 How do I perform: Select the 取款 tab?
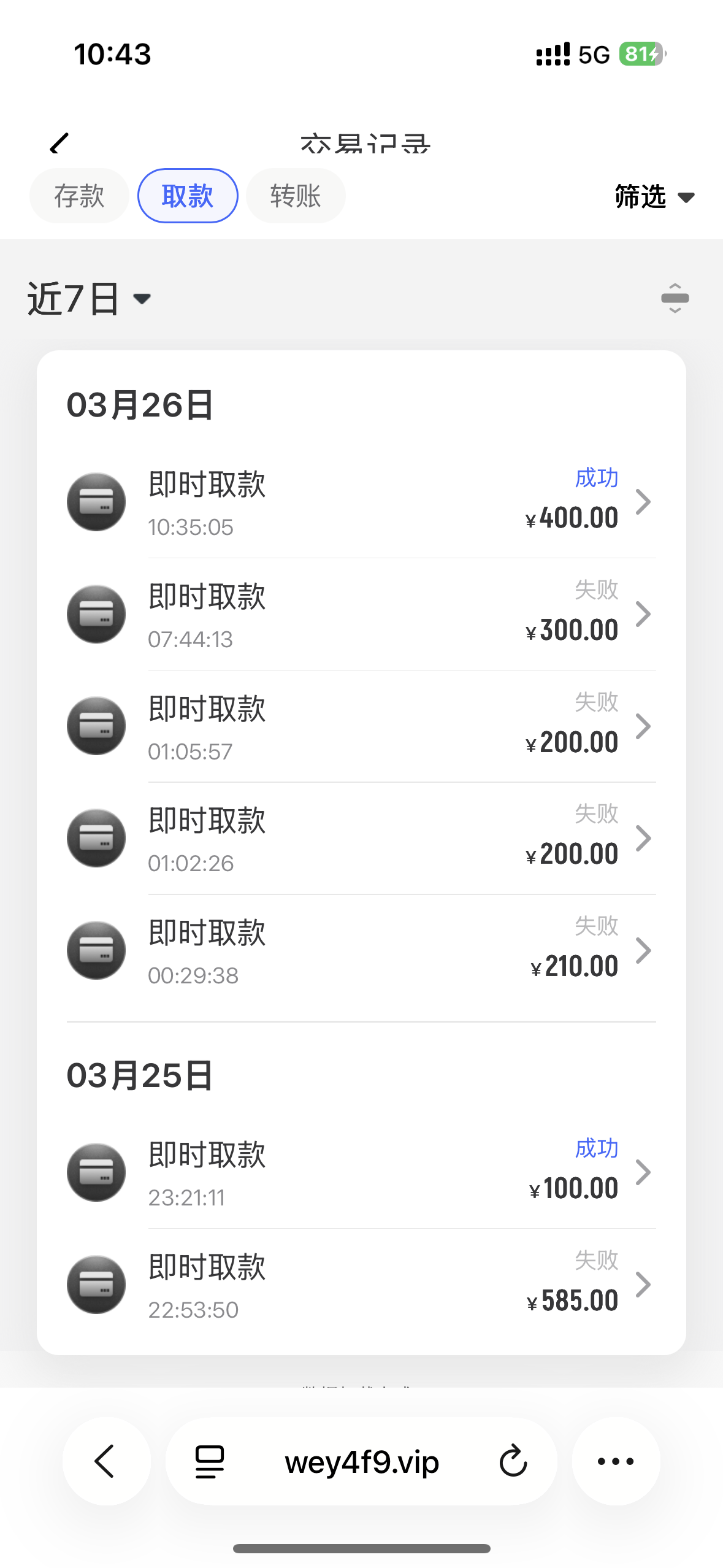tap(188, 196)
